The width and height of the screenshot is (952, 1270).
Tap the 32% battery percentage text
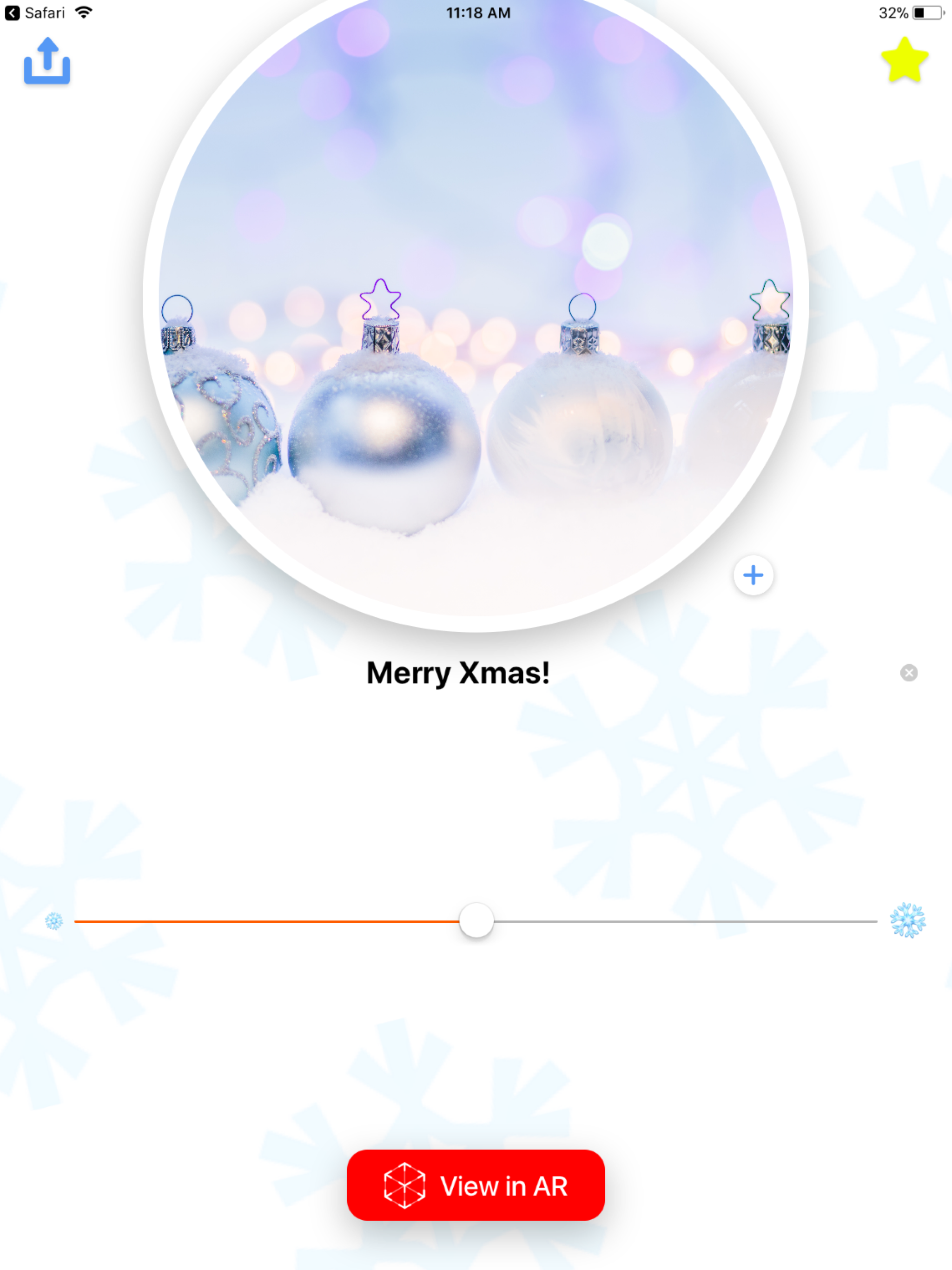[x=893, y=12]
